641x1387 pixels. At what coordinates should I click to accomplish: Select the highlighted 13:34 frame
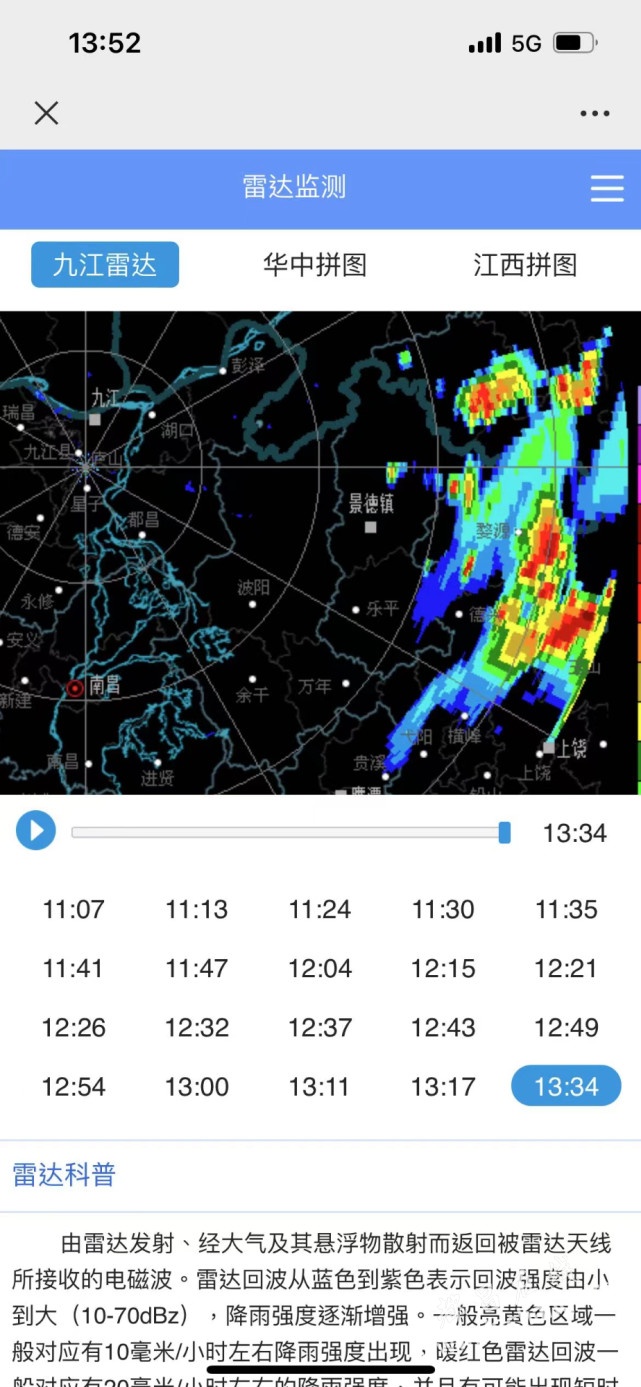(x=566, y=1087)
